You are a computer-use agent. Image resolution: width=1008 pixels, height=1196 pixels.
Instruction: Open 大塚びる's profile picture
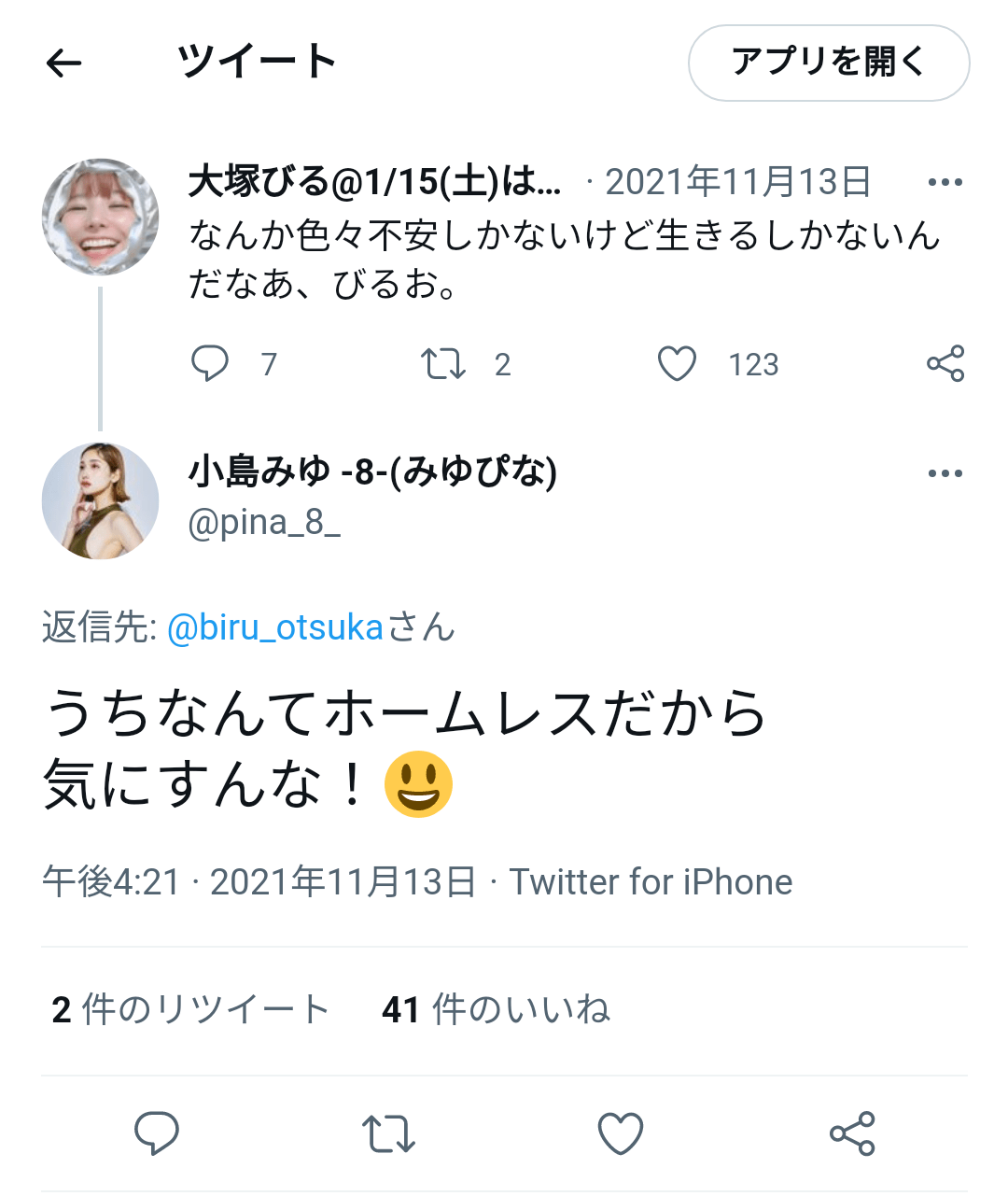(x=101, y=217)
